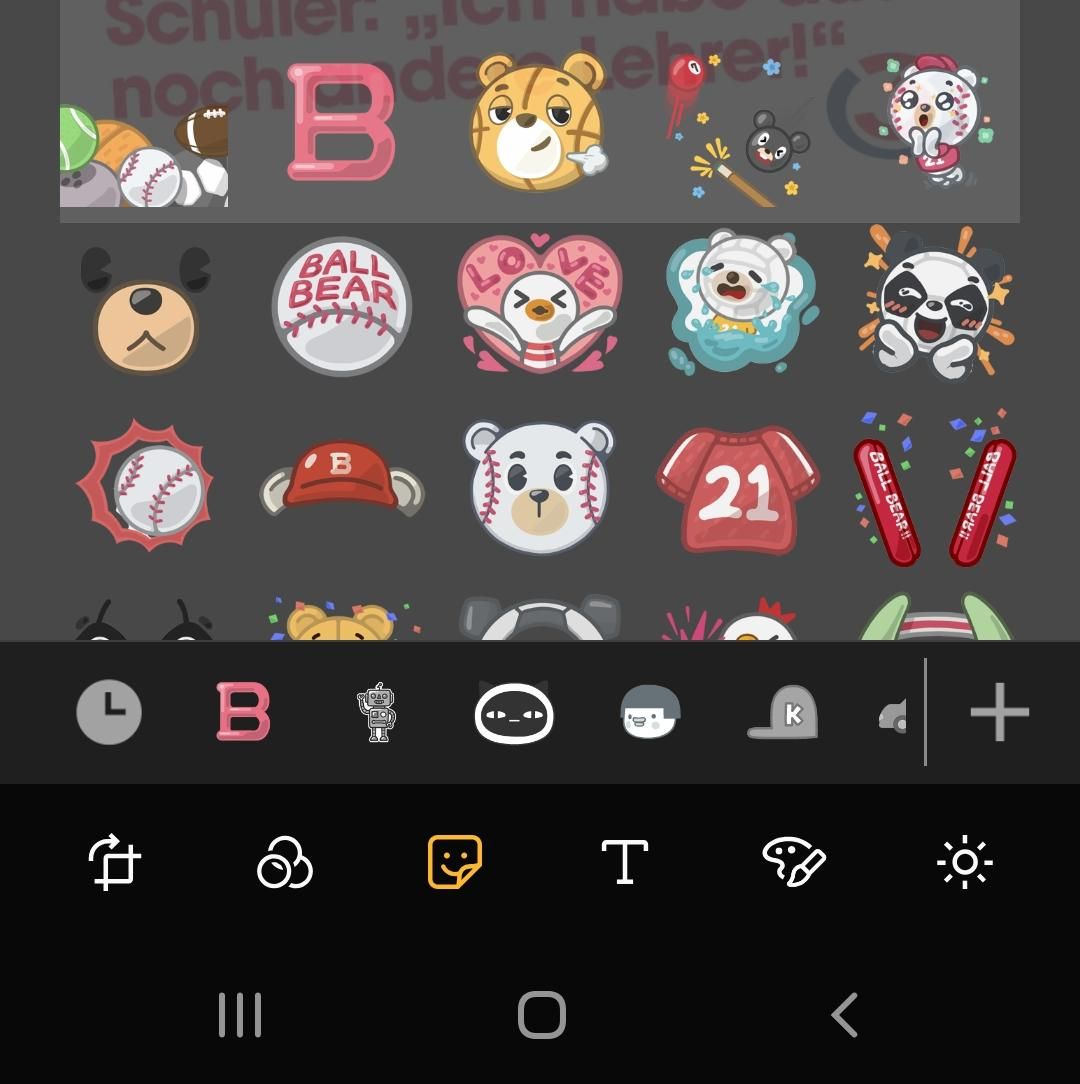Open the crop and rotate tool
Image resolution: width=1080 pixels, height=1084 pixels.
[115, 862]
